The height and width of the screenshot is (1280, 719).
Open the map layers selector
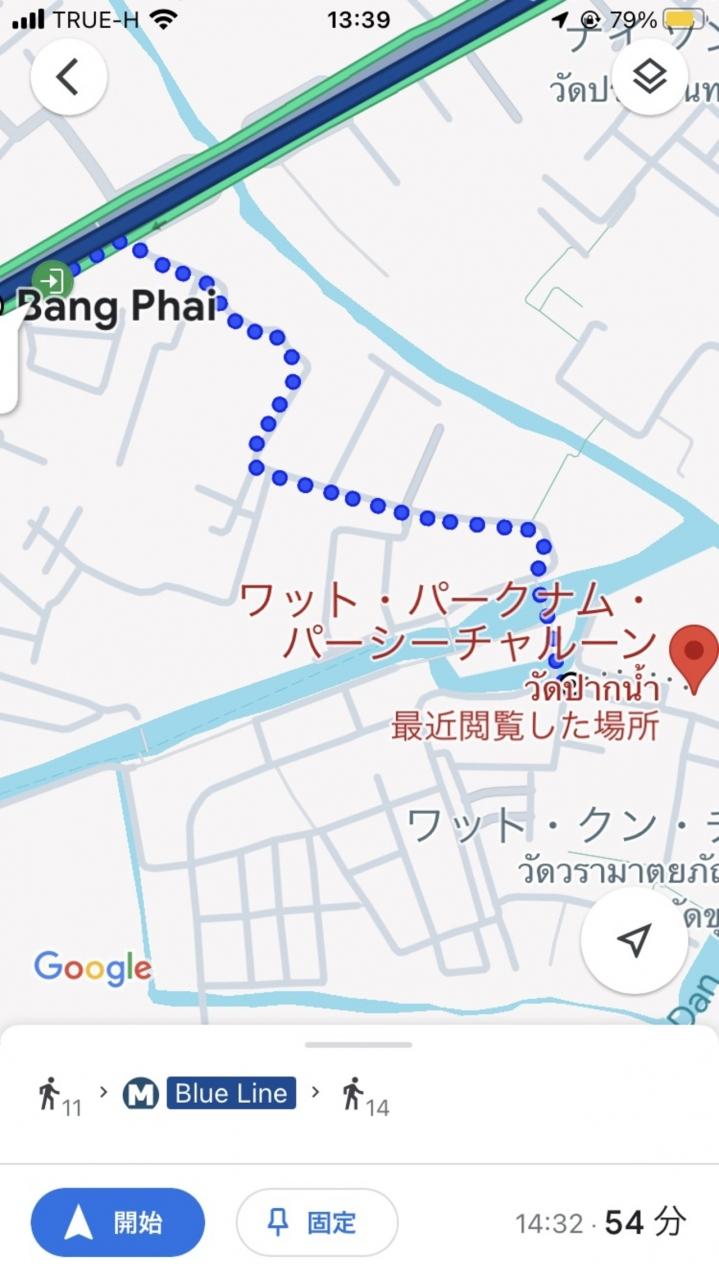(650, 77)
